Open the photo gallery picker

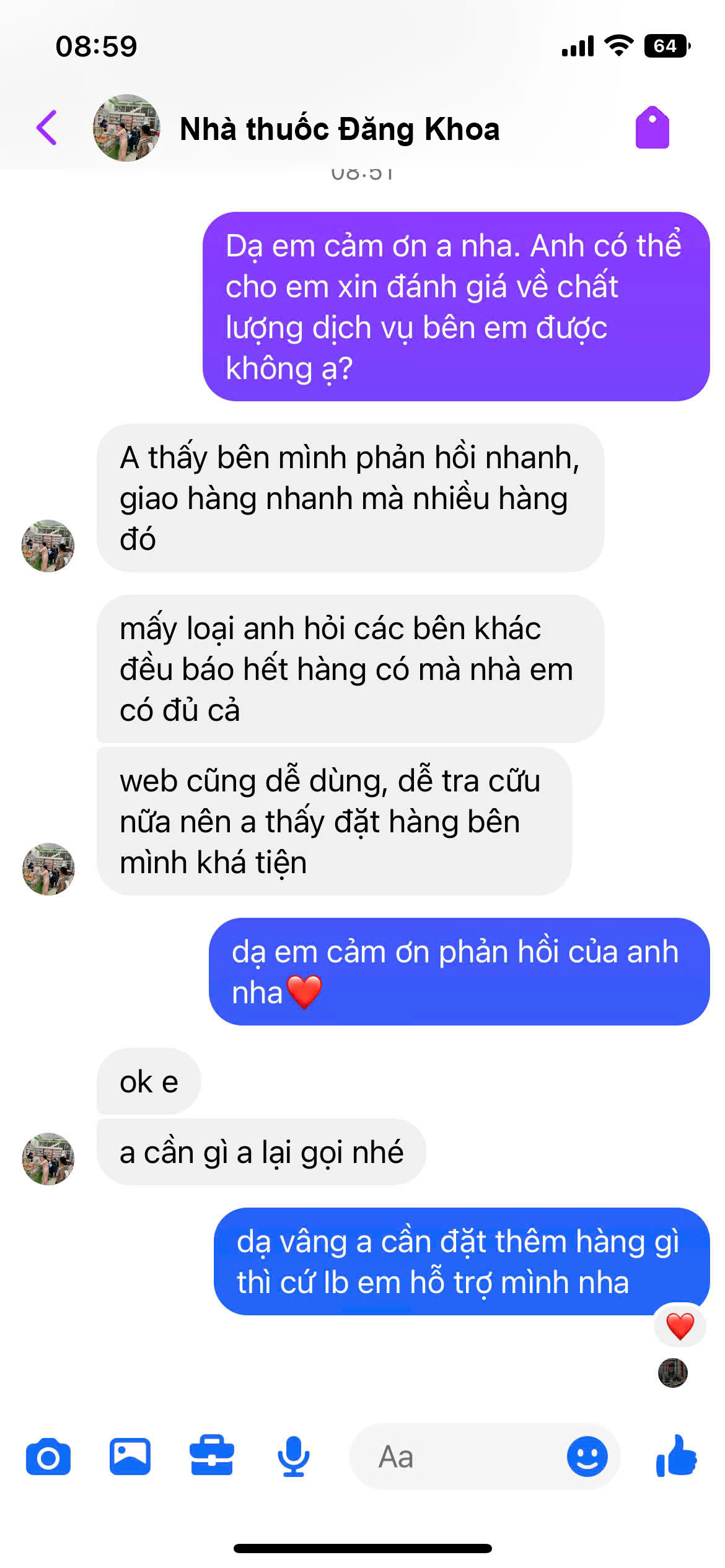click(x=130, y=1457)
